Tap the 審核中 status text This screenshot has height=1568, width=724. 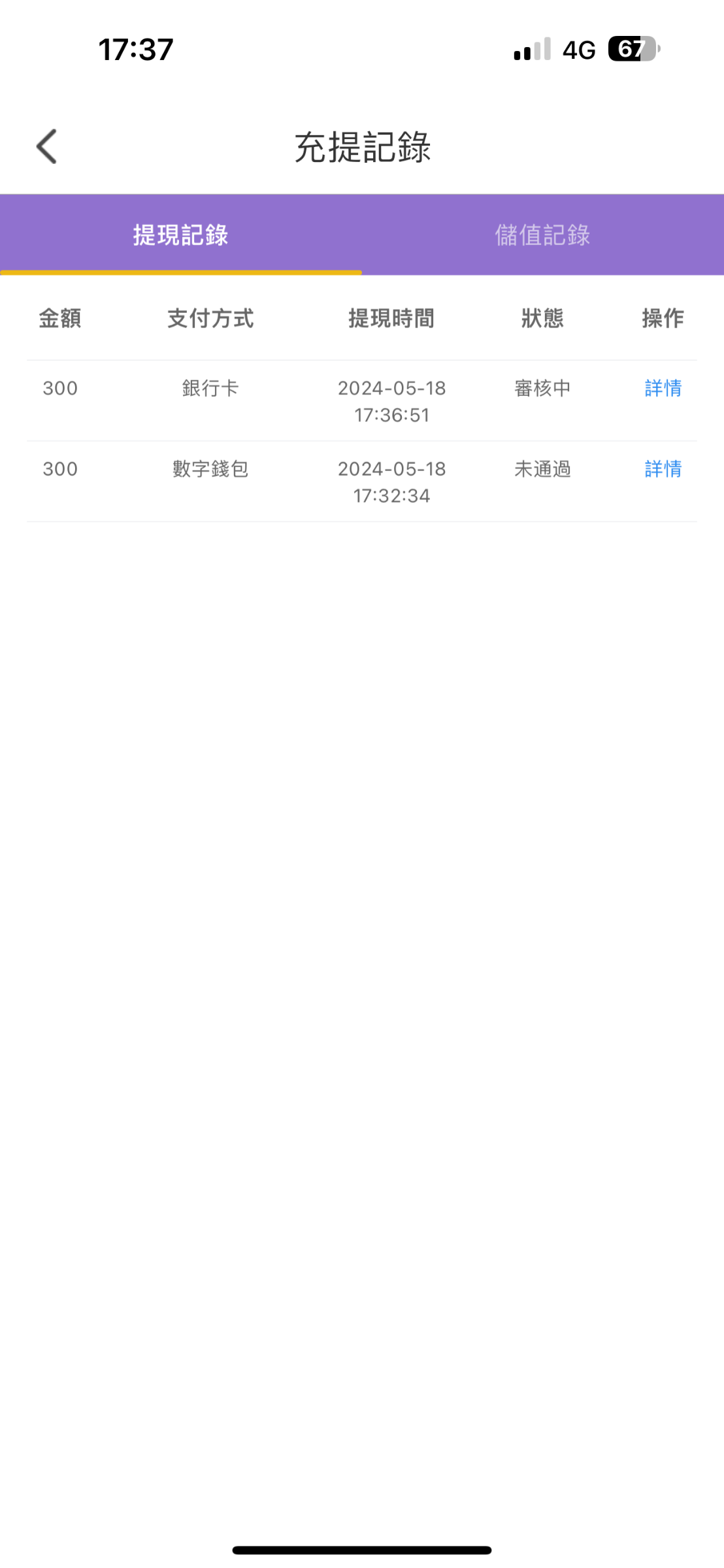pos(540,388)
